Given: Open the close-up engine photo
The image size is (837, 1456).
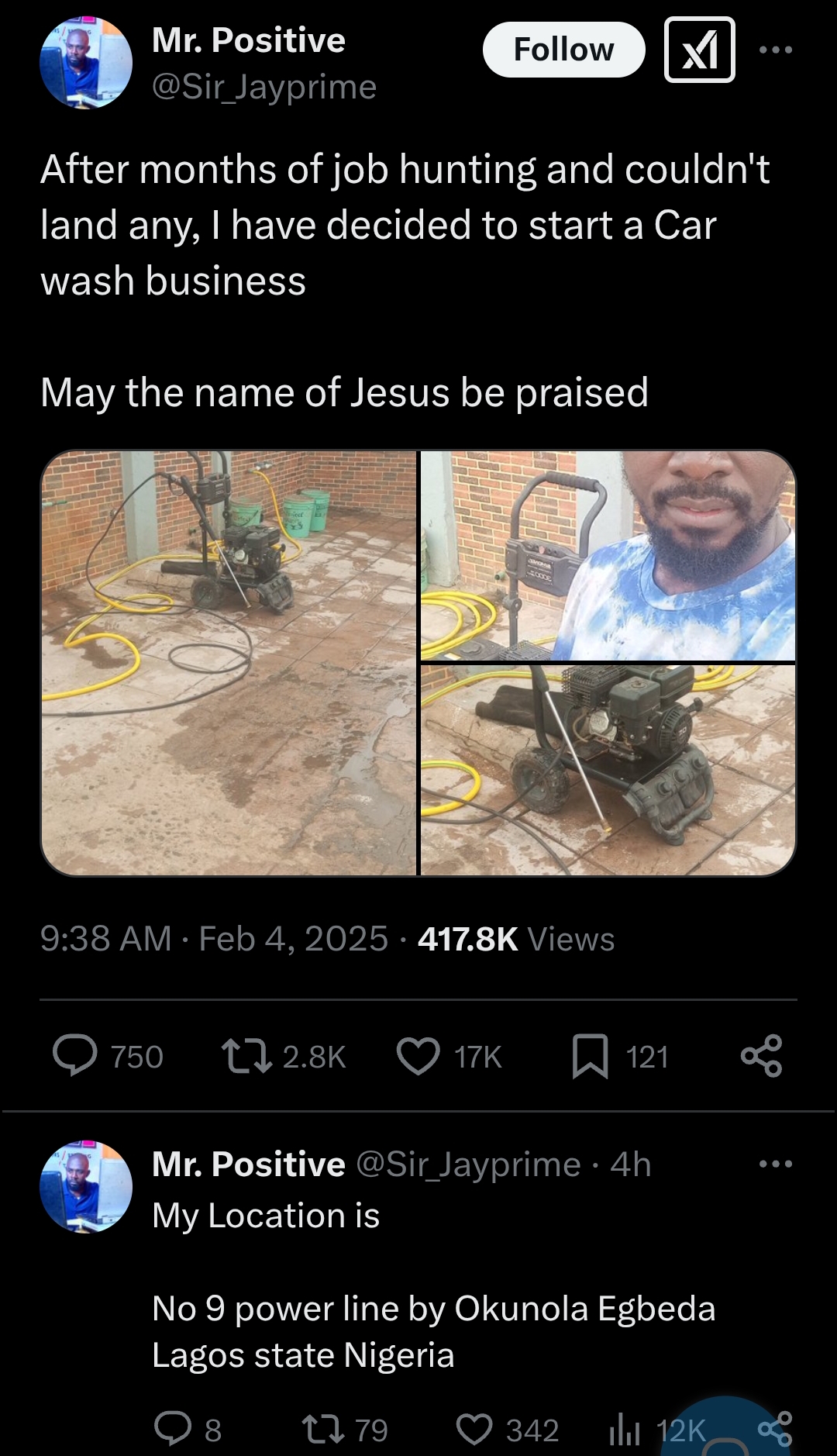Looking at the screenshot, I should tap(608, 769).
